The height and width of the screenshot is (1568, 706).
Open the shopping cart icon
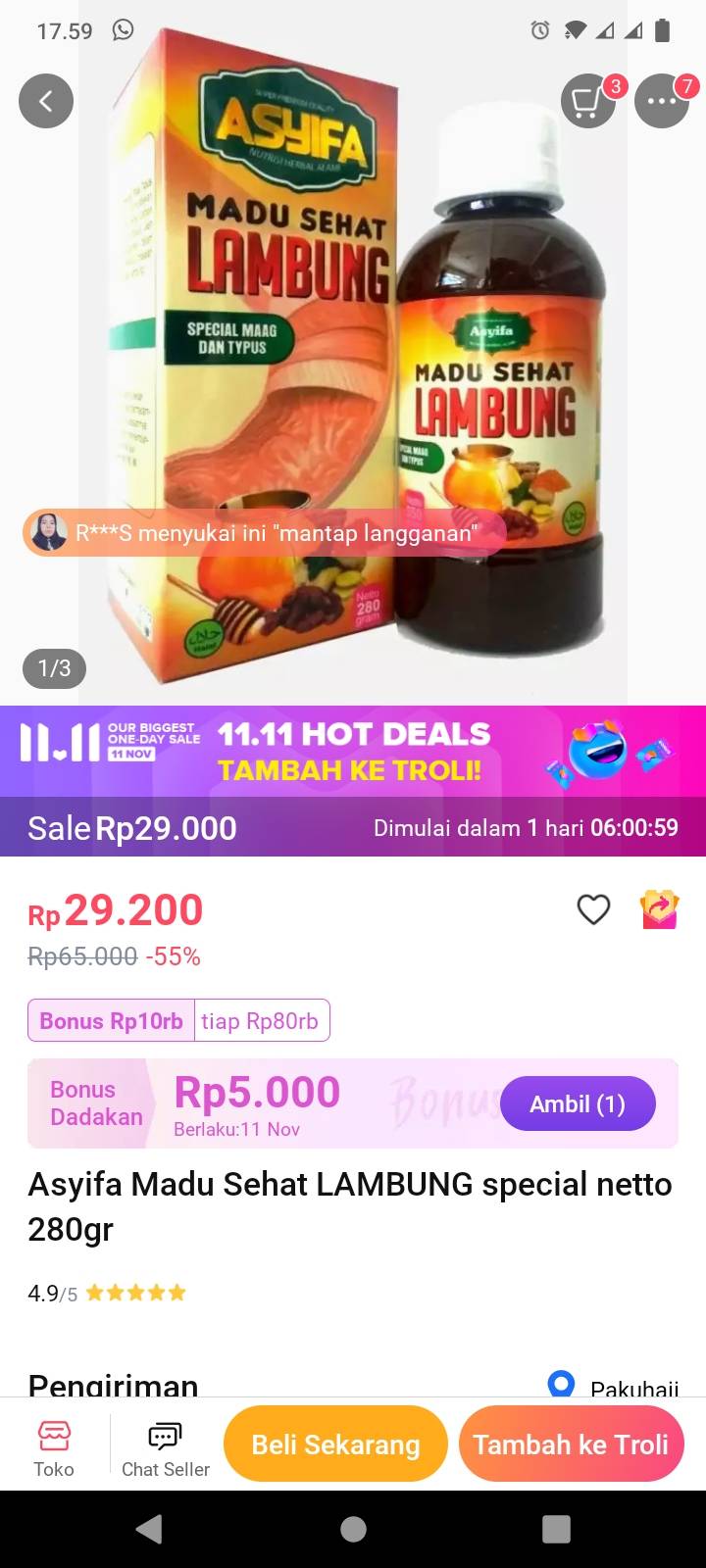[x=587, y=100]
